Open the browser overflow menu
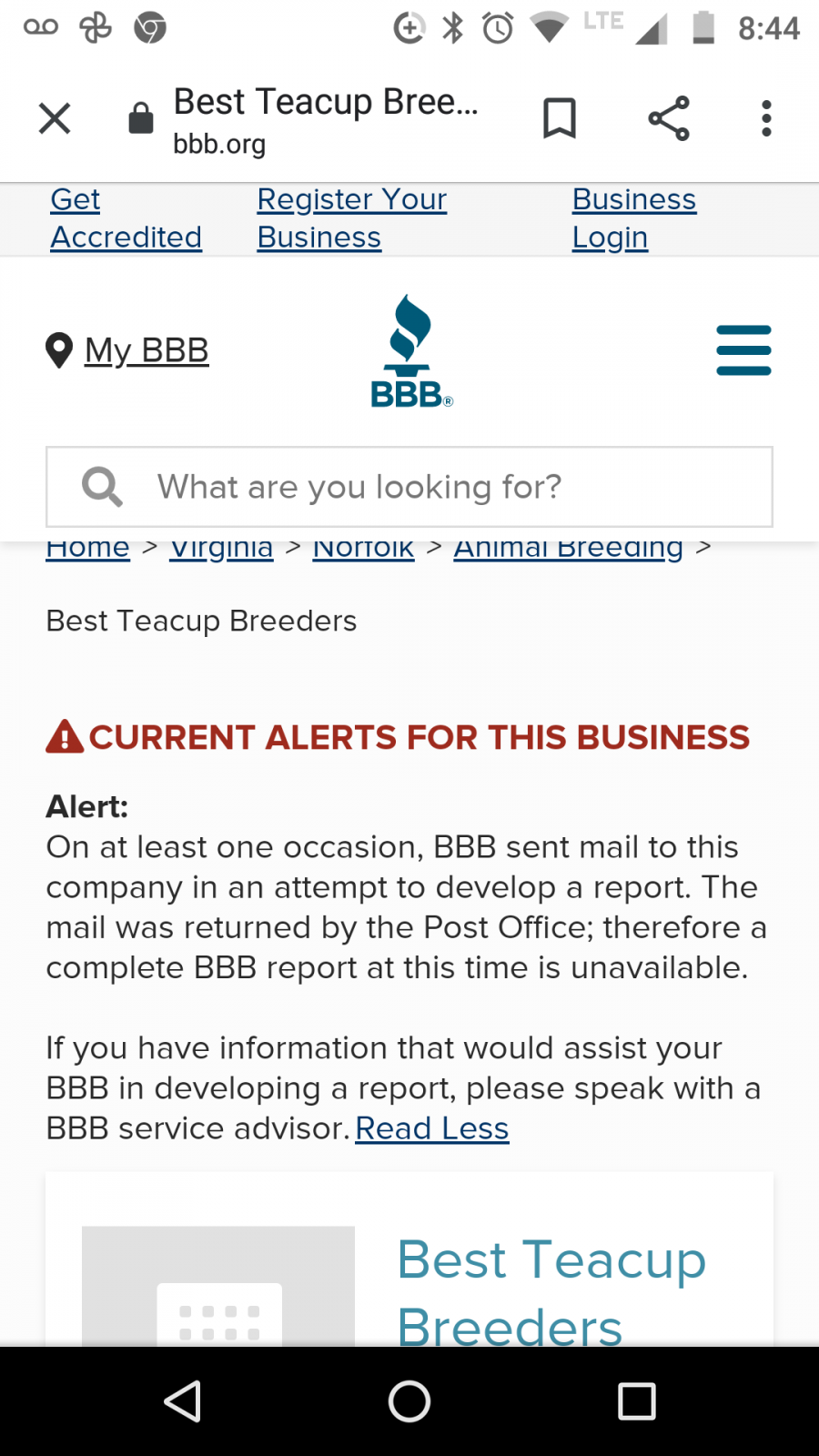 [766, 118]
